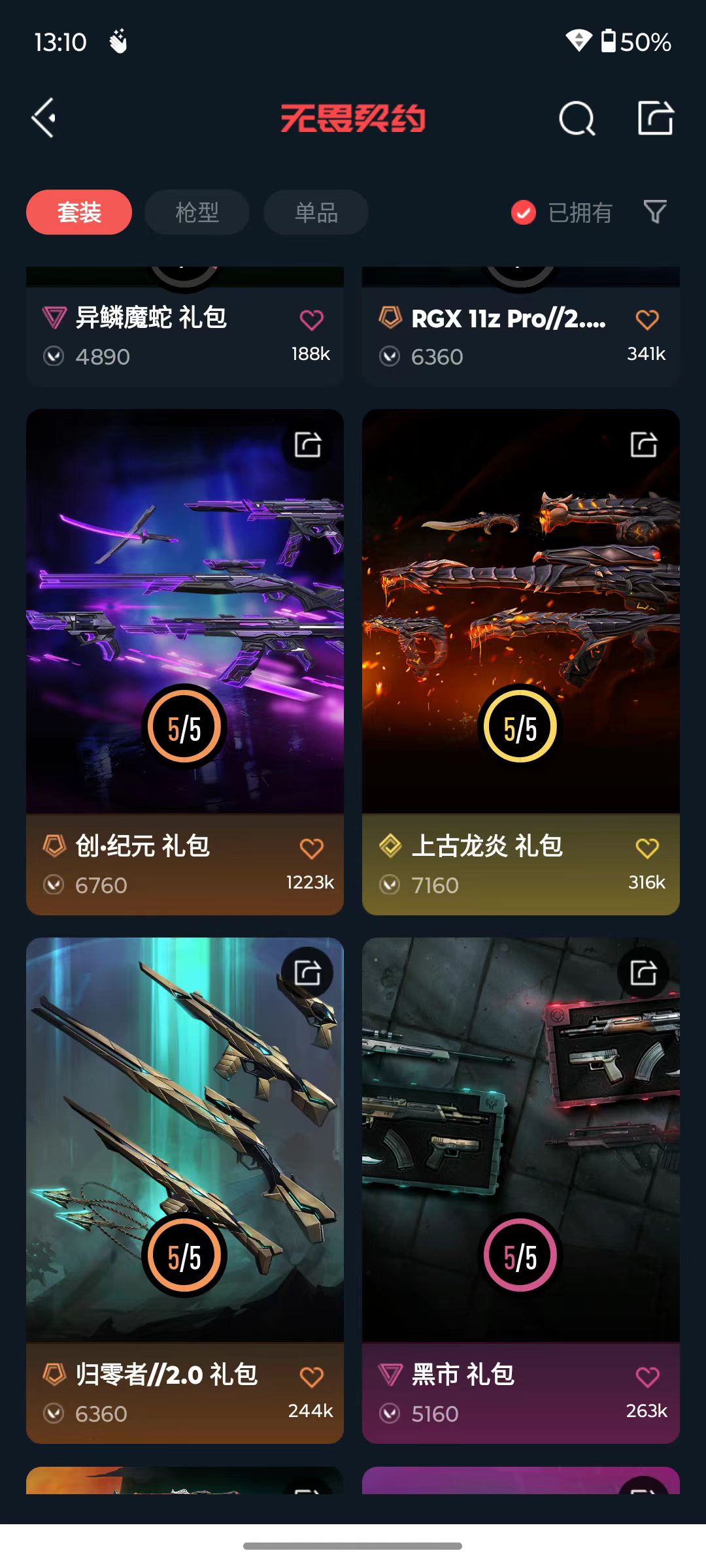Screen dimensions: 706x1568
Task: Open the 黑市 礼包 card
Action: tap(521, 1190)
